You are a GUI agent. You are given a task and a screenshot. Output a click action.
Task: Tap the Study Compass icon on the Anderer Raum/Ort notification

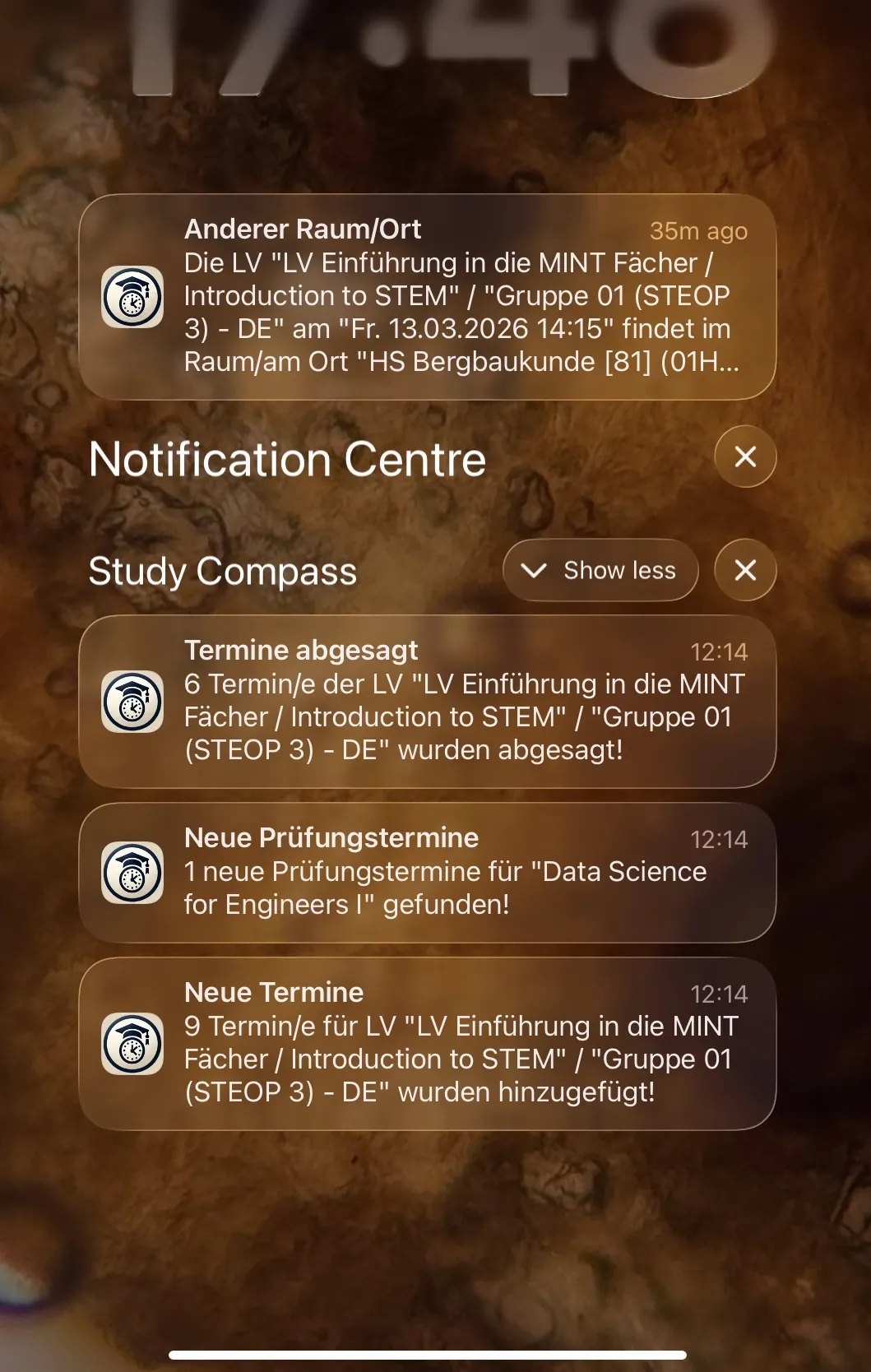[x=133, y=298]
